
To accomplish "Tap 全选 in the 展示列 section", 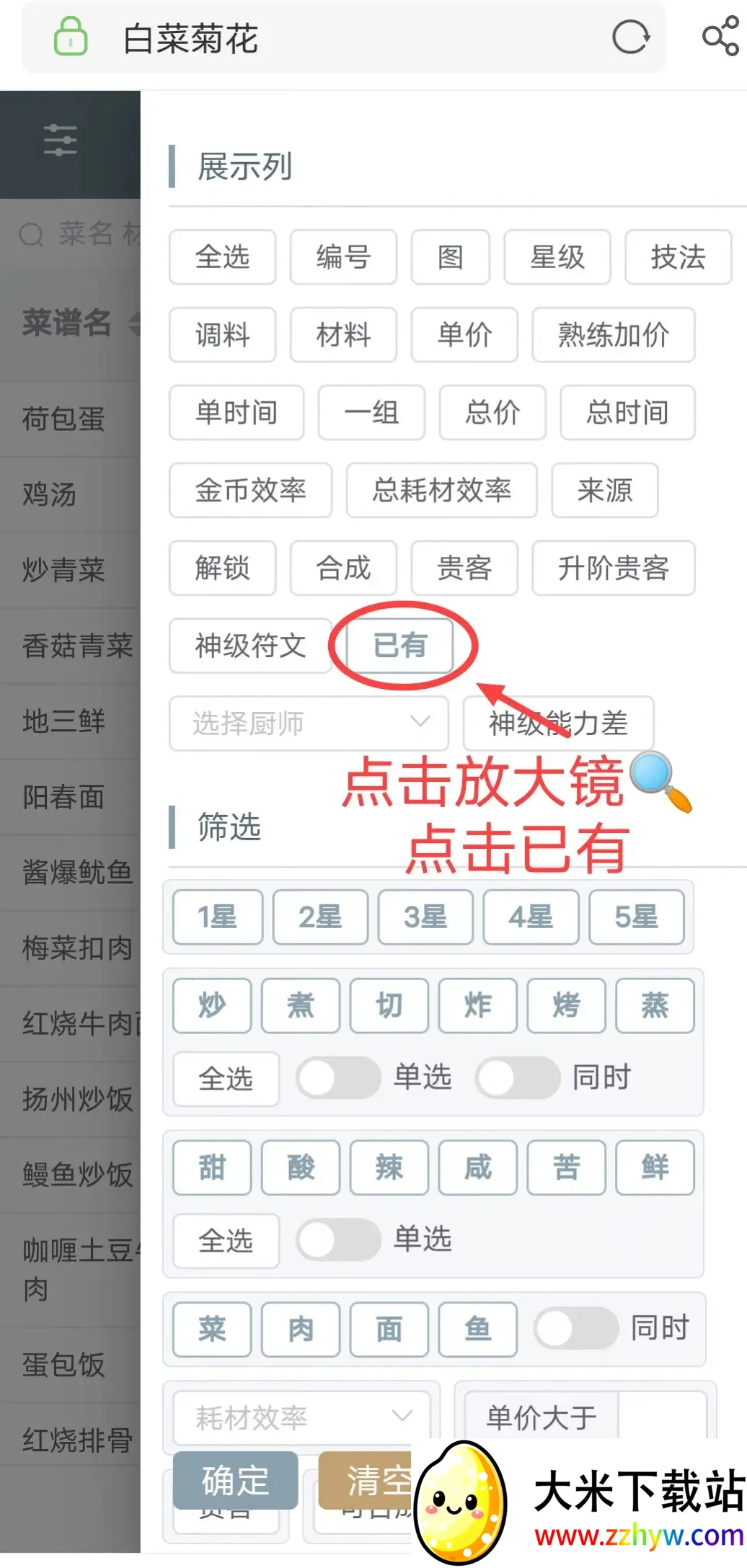I will pos(222,257).
